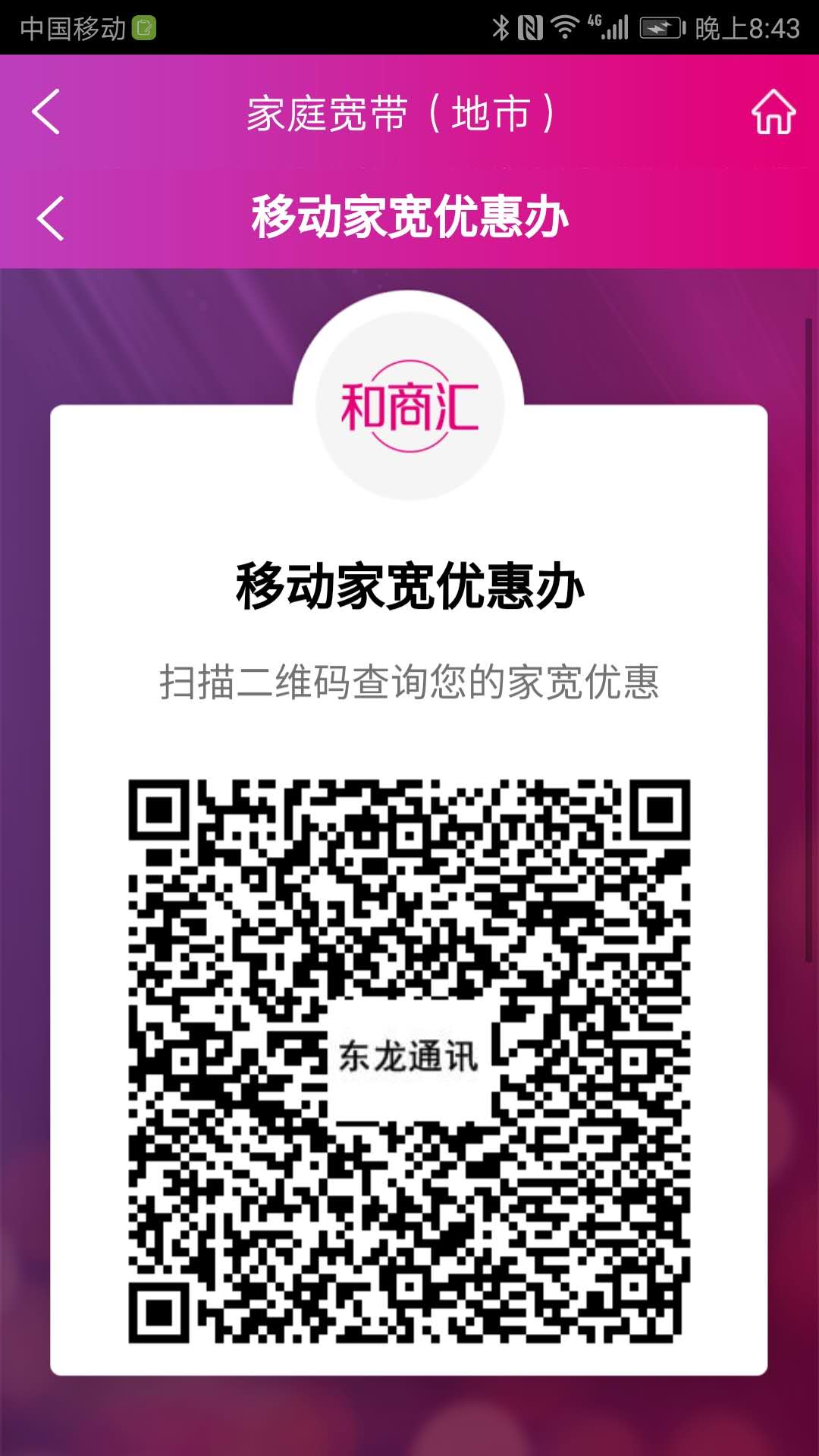Open the home icon in the header
Image resolution: width=819 pixels, height=1456 pixels.
pos(773,112)
